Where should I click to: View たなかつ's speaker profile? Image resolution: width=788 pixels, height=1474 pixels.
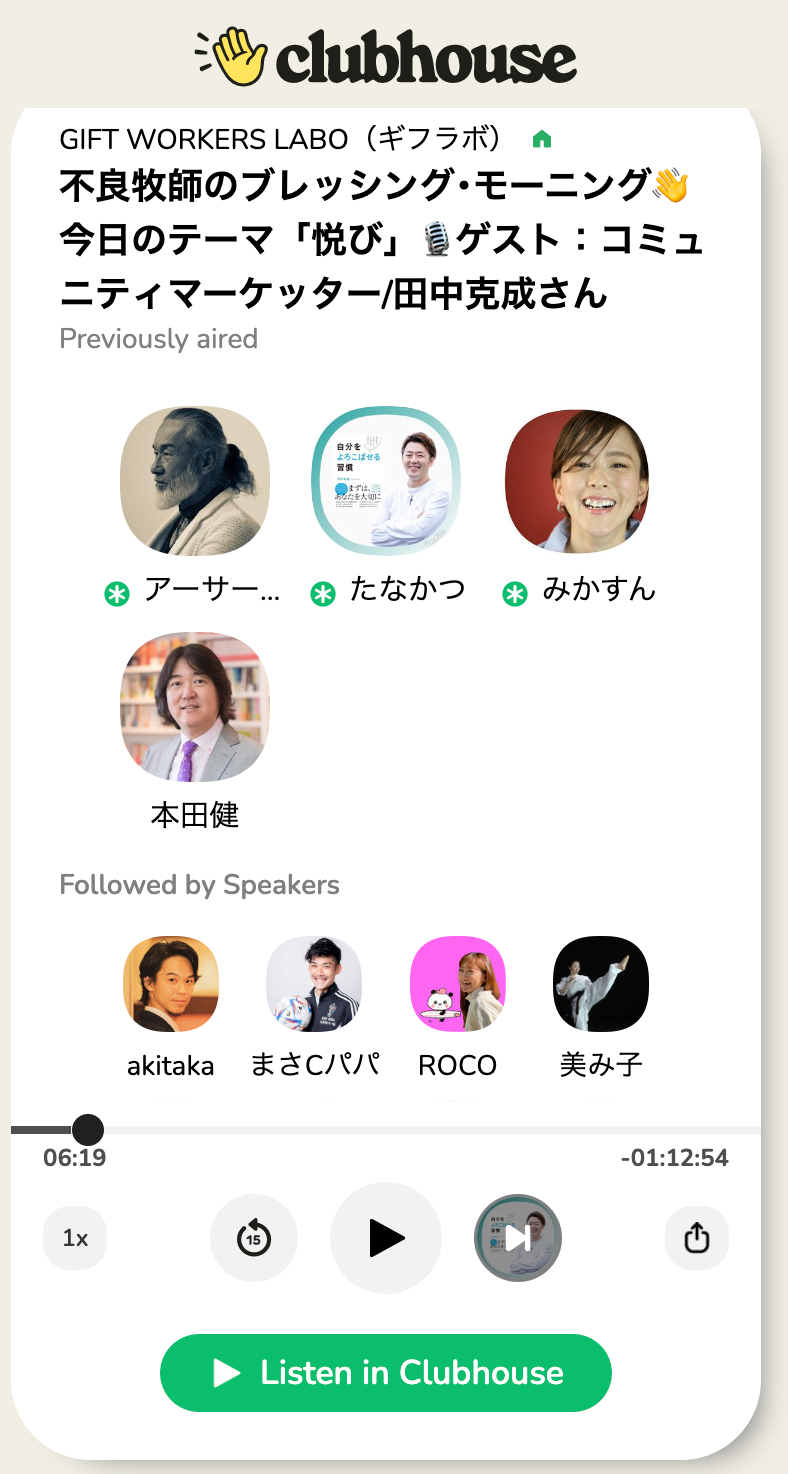tap(387, 480)
